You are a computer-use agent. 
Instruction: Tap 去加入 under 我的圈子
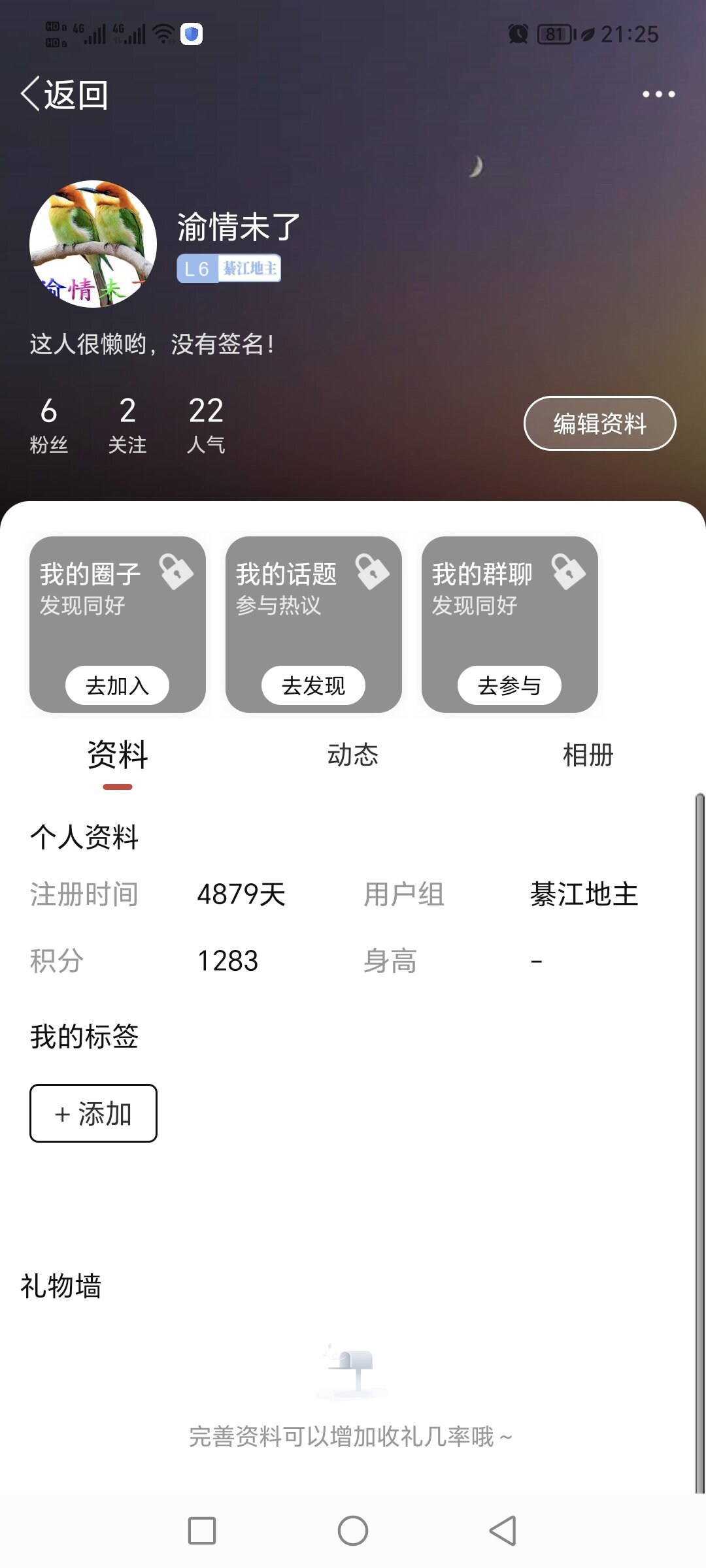[x=117, y=685]
